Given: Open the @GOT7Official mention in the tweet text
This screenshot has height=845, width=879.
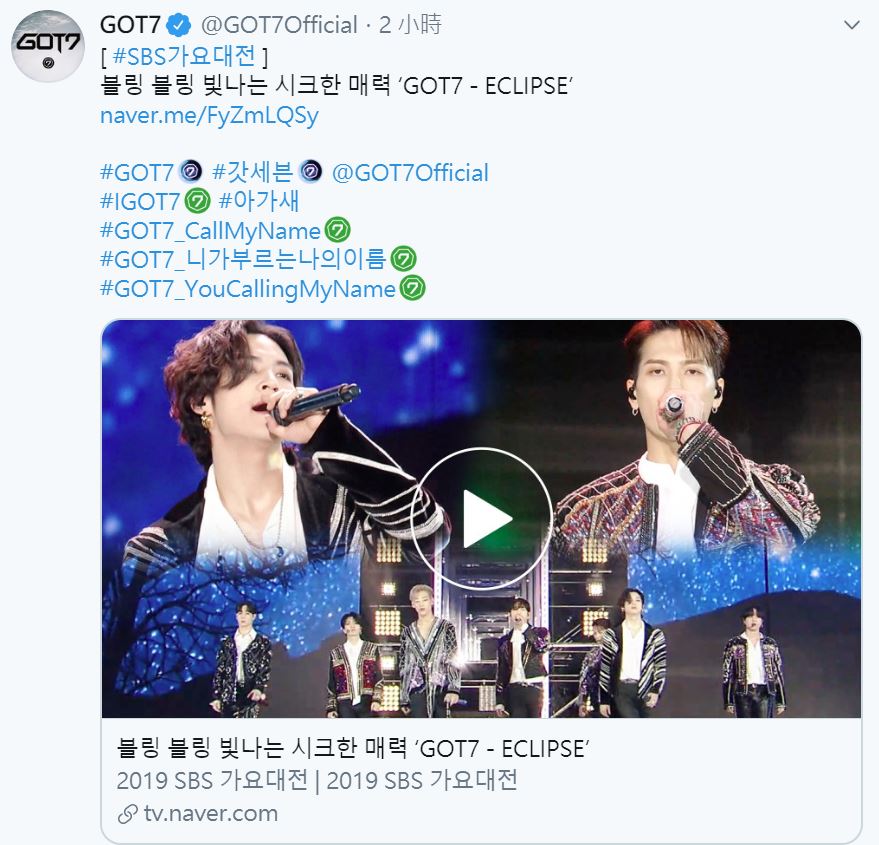Looking at the screenshot, I should coord(410,172).
